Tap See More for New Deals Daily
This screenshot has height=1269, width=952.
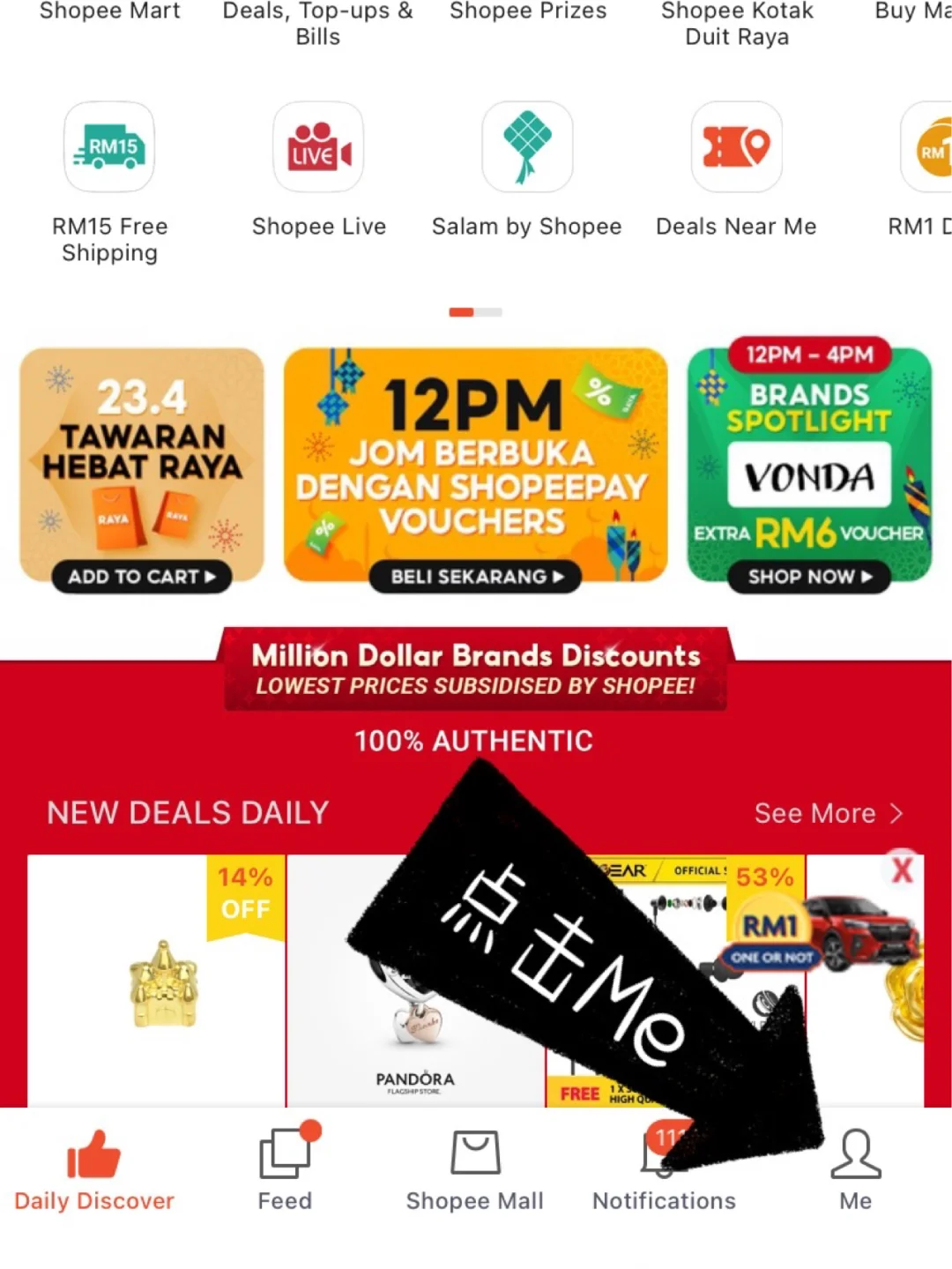pos(828,813)
